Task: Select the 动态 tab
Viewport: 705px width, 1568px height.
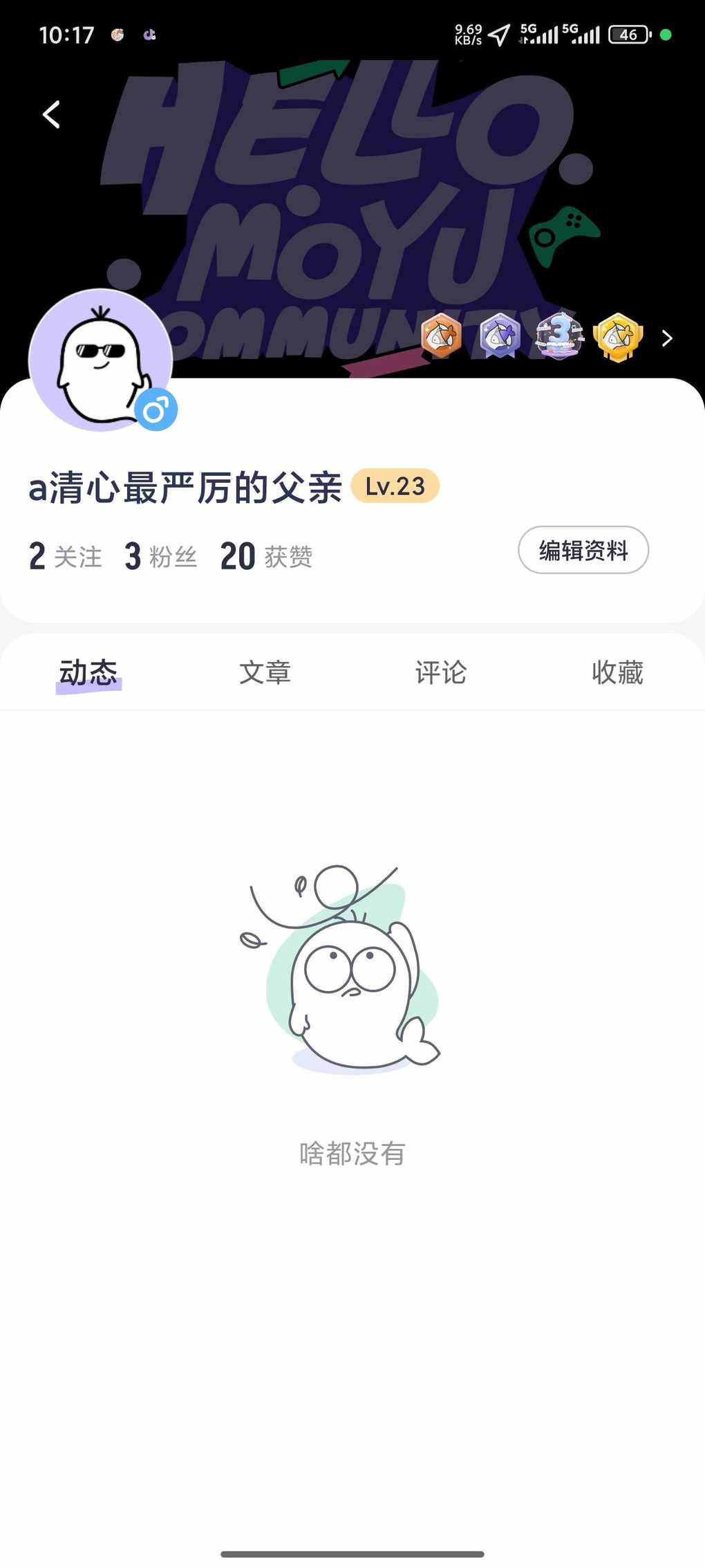Action: pyautogui.click(x=88, y=672)
